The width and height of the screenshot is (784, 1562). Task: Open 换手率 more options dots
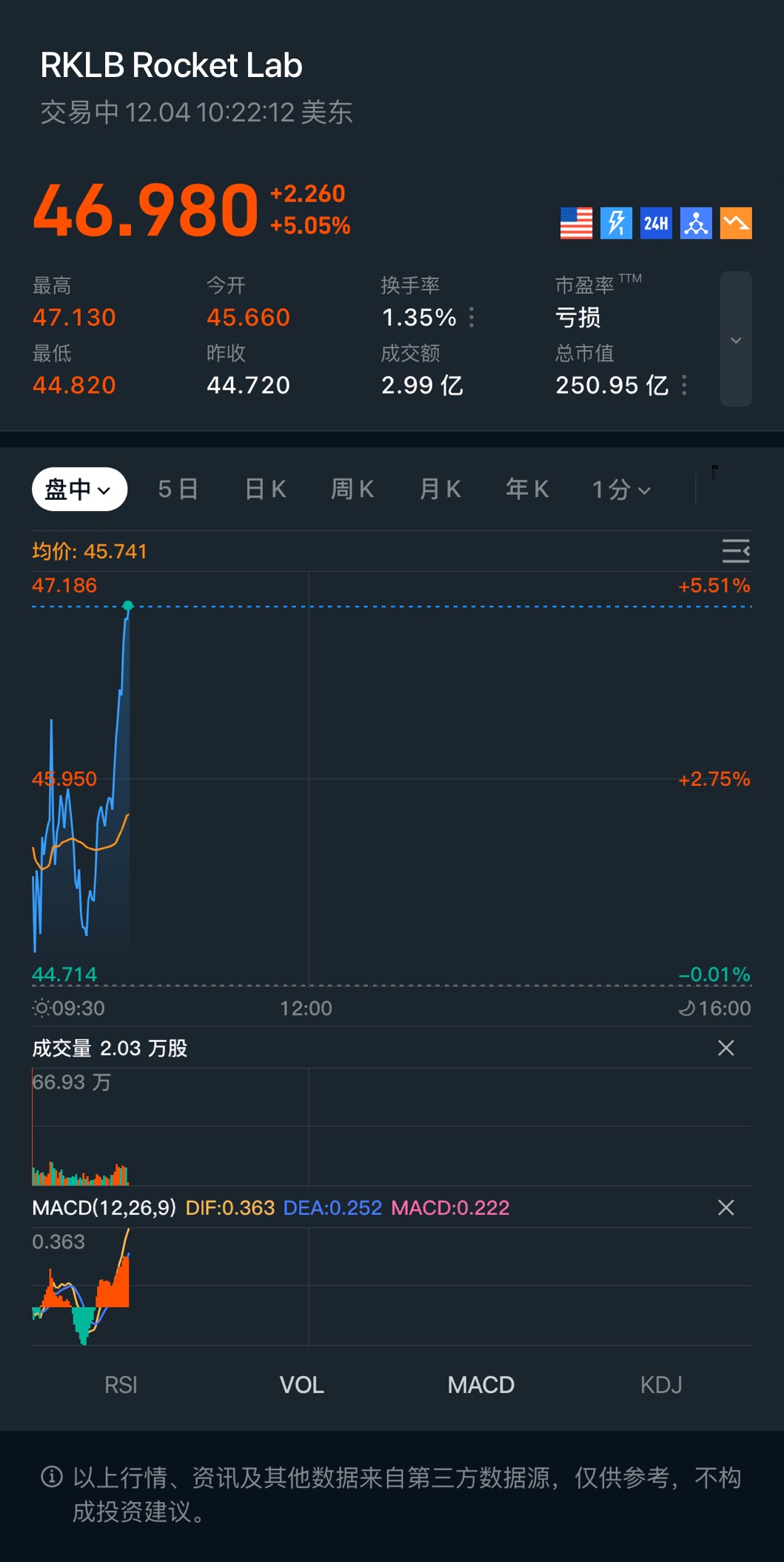tap(472, 318)
